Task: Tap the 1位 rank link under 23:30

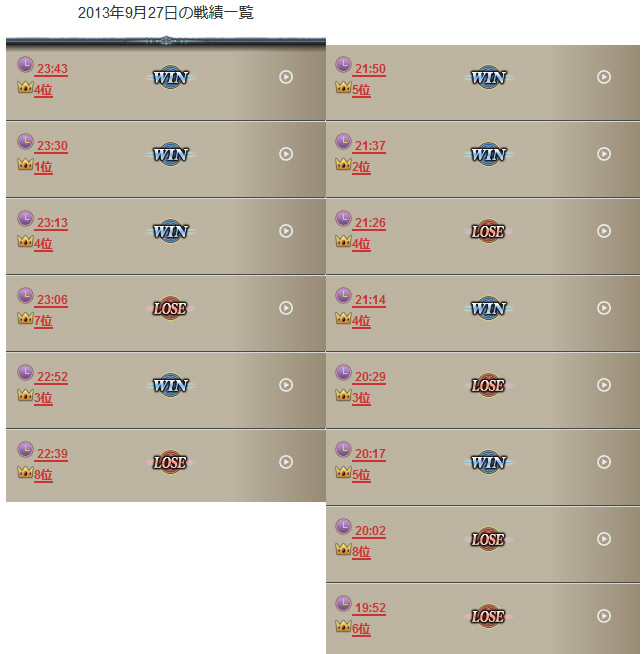Action: point(43,166)
